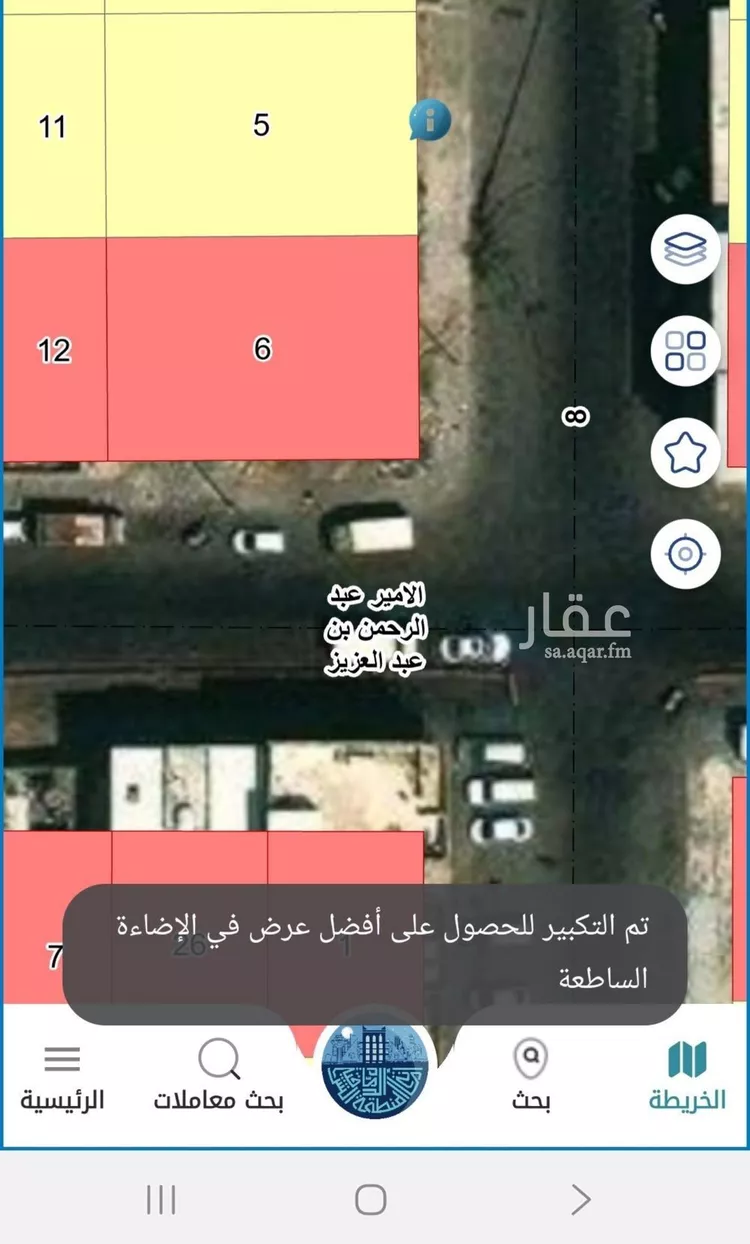Viewport: 750px width, 1244px height.
Task: Select land parcel number 6
Action: 262,348
